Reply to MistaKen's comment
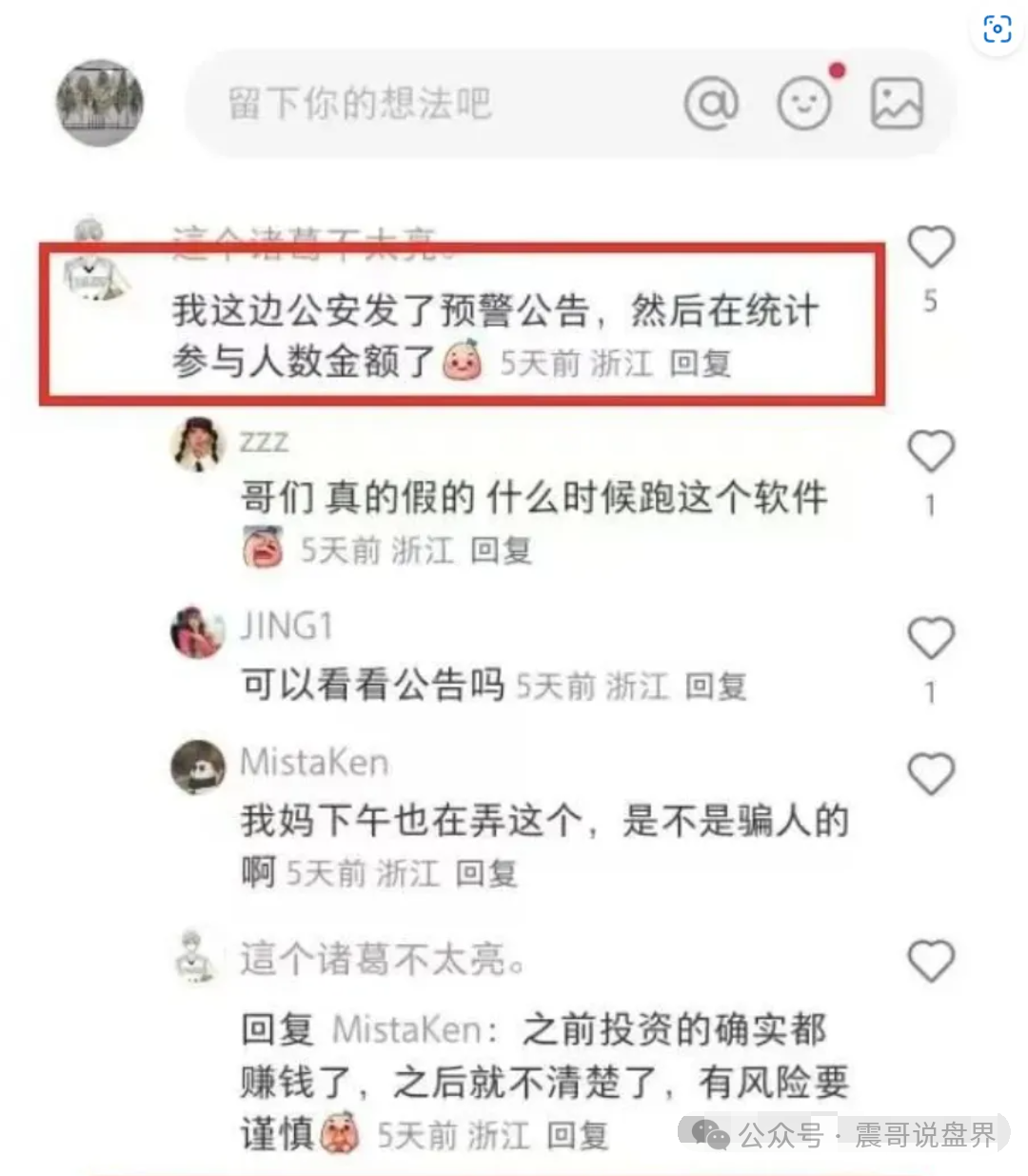The image size is (1028, 1176). pyautogui.click(x=485, y=872)
